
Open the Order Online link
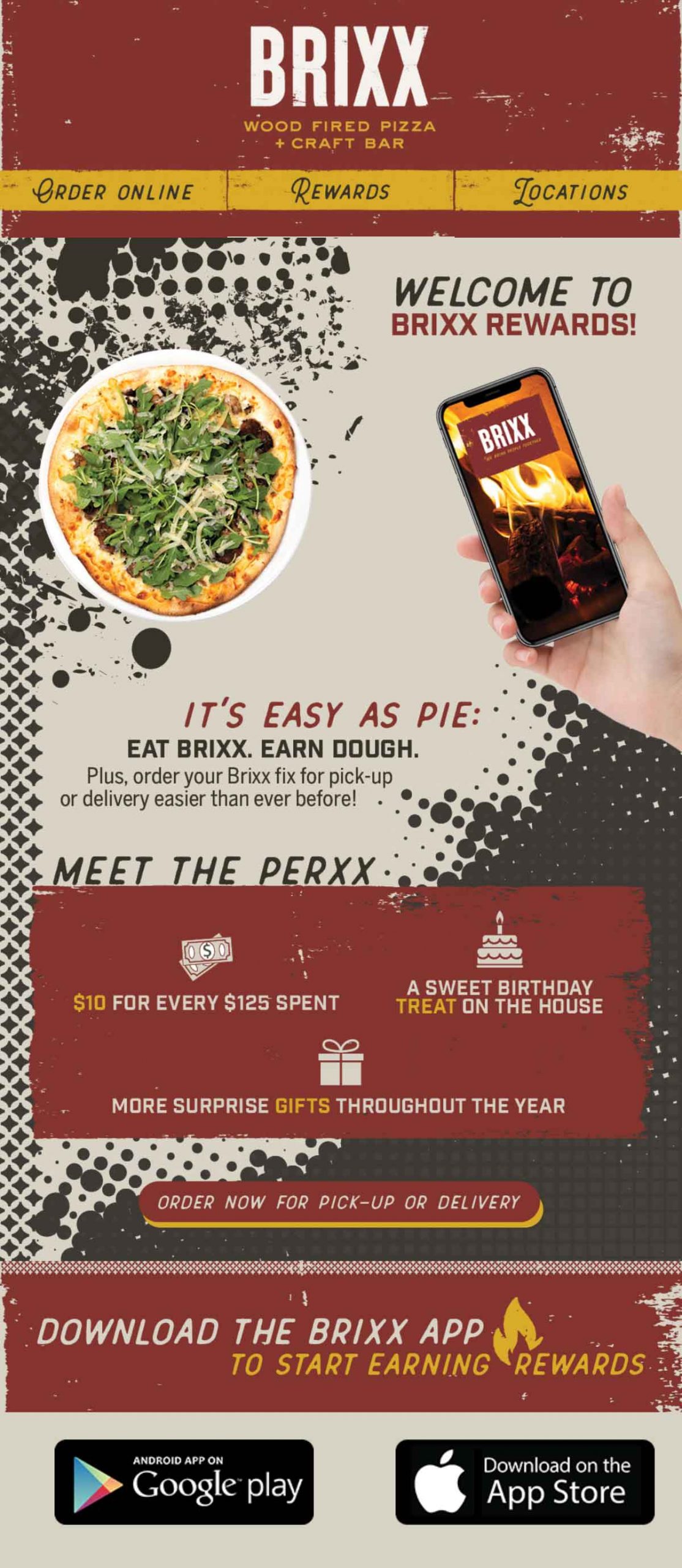(113, 191)
